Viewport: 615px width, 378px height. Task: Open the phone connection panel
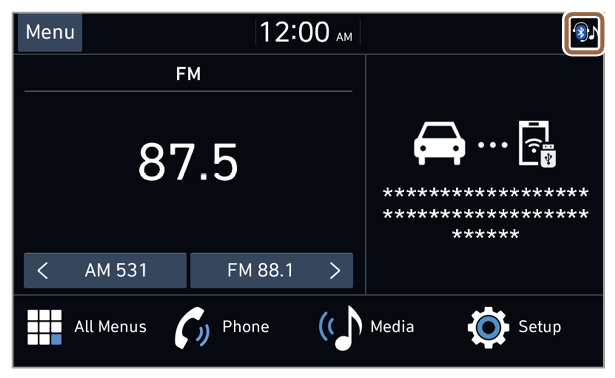[485, 174]
